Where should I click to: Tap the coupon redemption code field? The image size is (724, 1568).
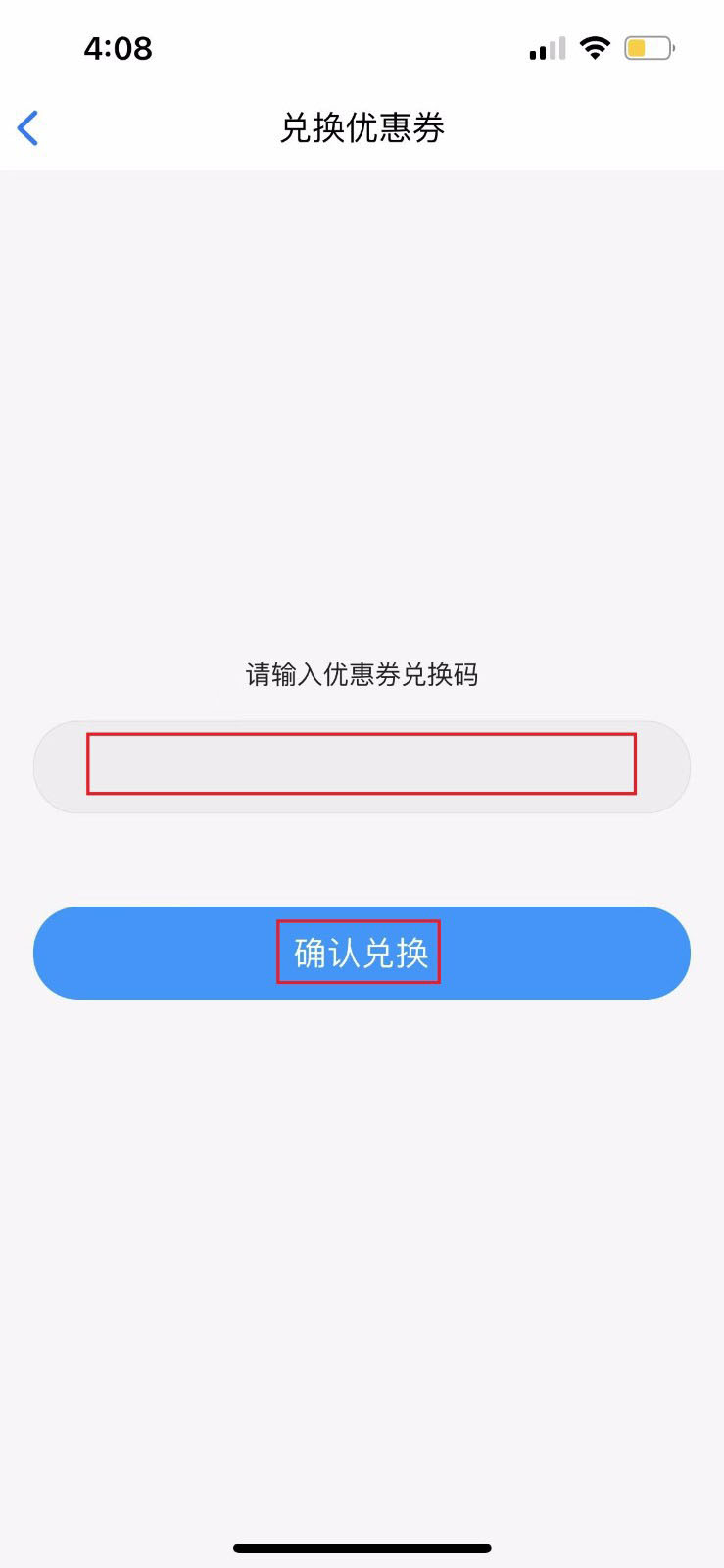coord(362,766)
